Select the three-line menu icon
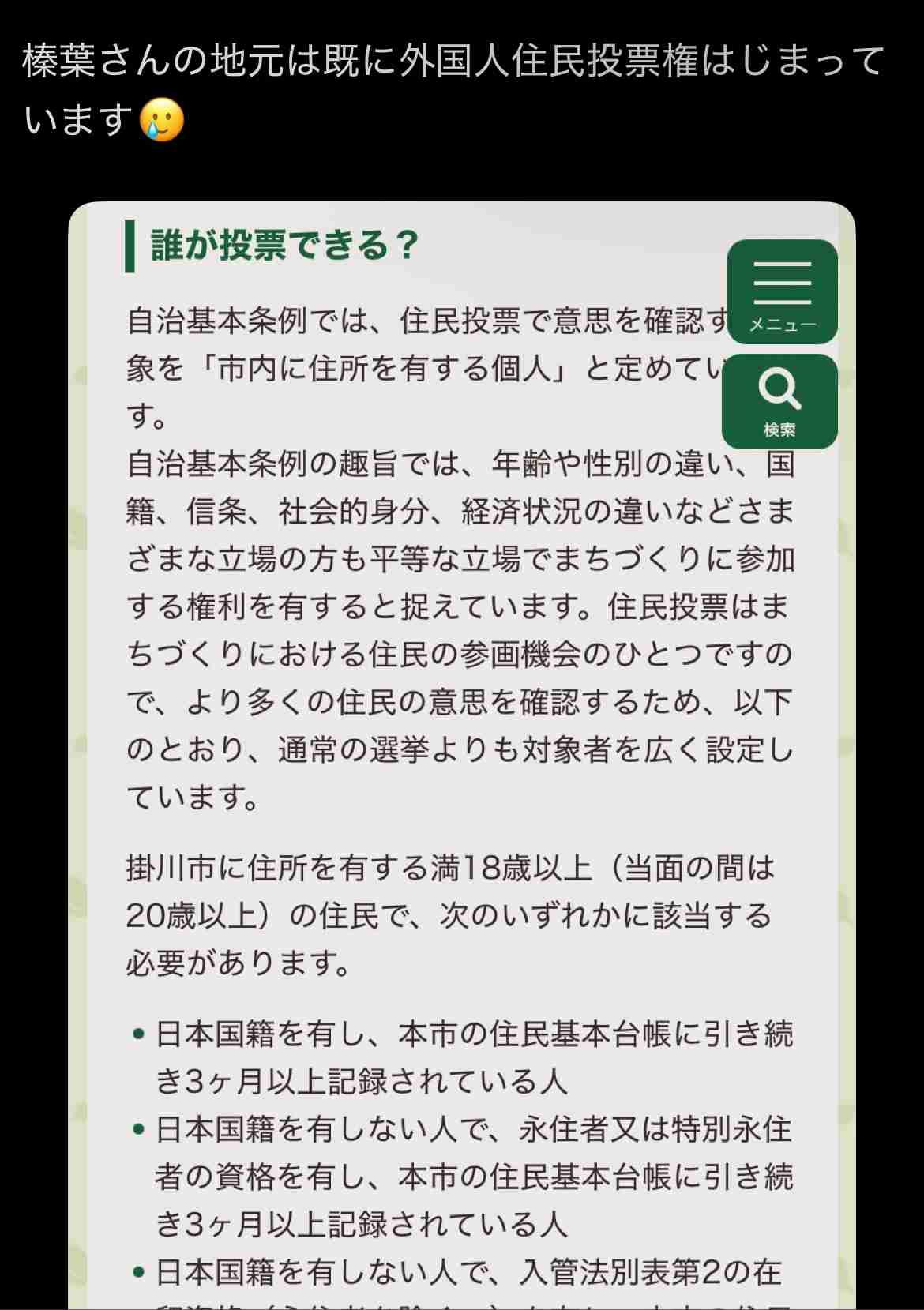Viewport: 924px width, 1310px height. [x=783, y=287]
